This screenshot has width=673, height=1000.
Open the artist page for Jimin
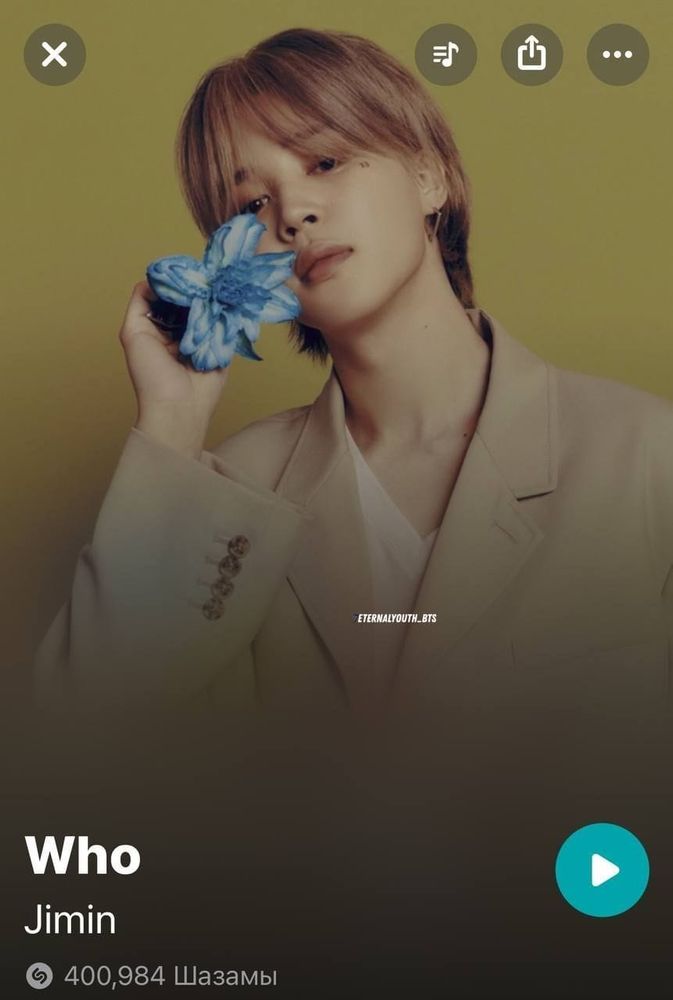[x=70, y=920]
